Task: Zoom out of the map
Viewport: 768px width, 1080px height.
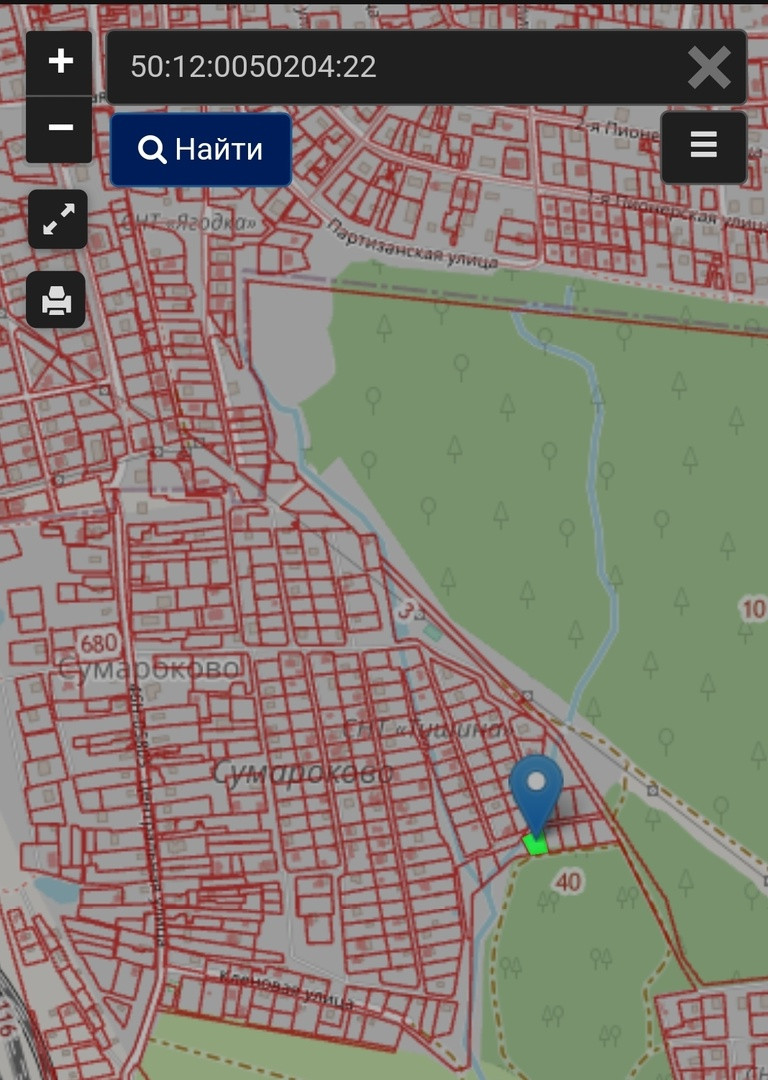Action: pos(60,129)
